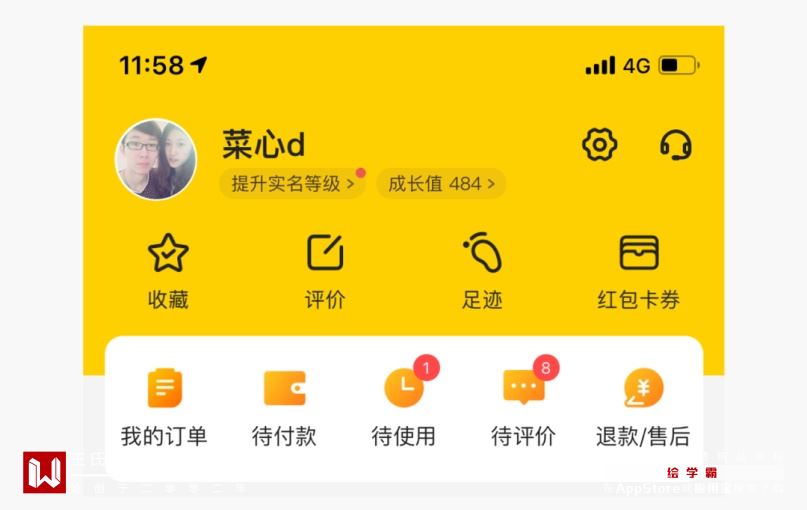
Task: Open the settings gear icon
Action: [599, 145]
